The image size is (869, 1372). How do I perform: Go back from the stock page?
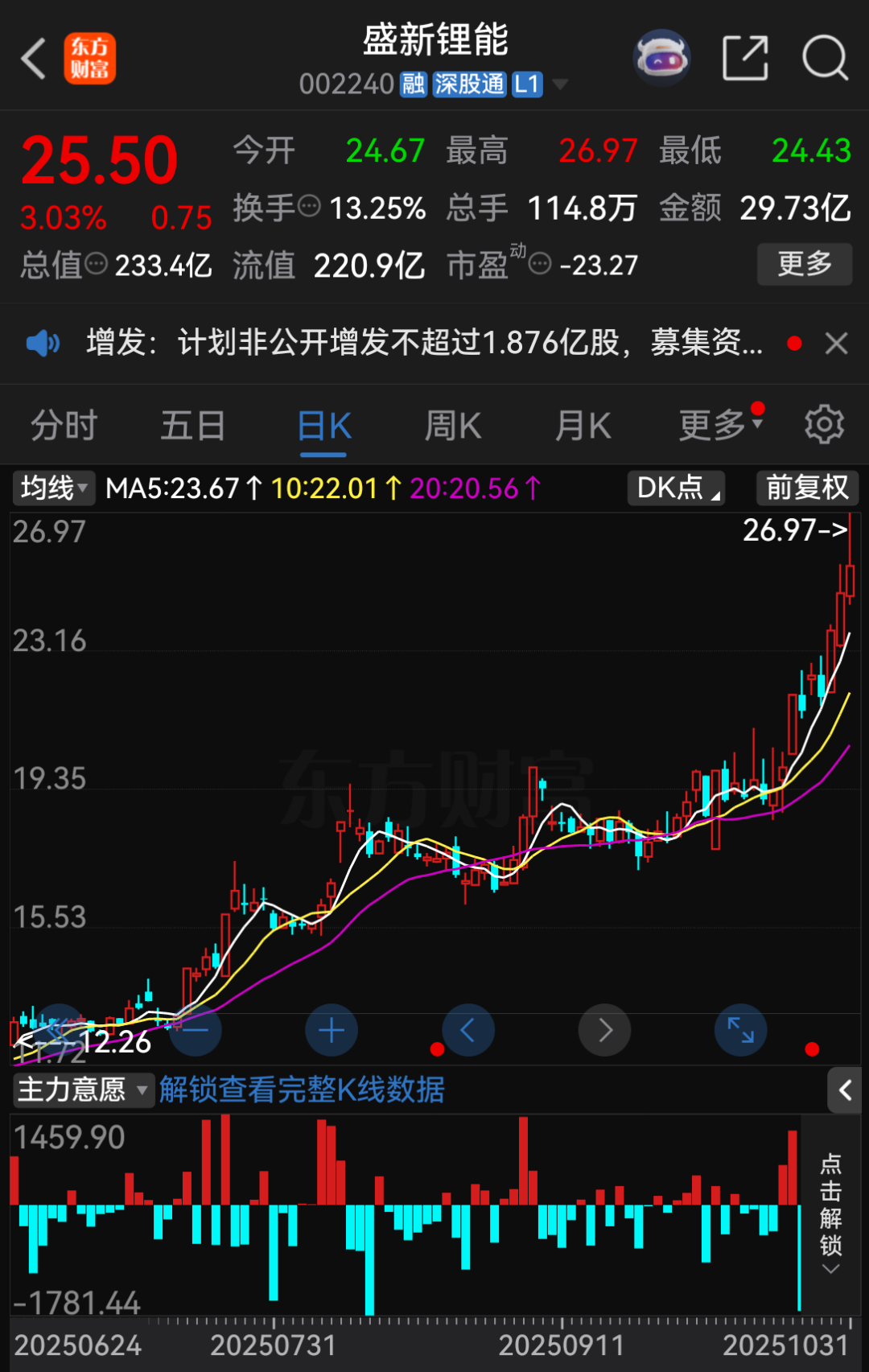pyautogui.click(x=34, y=59)
